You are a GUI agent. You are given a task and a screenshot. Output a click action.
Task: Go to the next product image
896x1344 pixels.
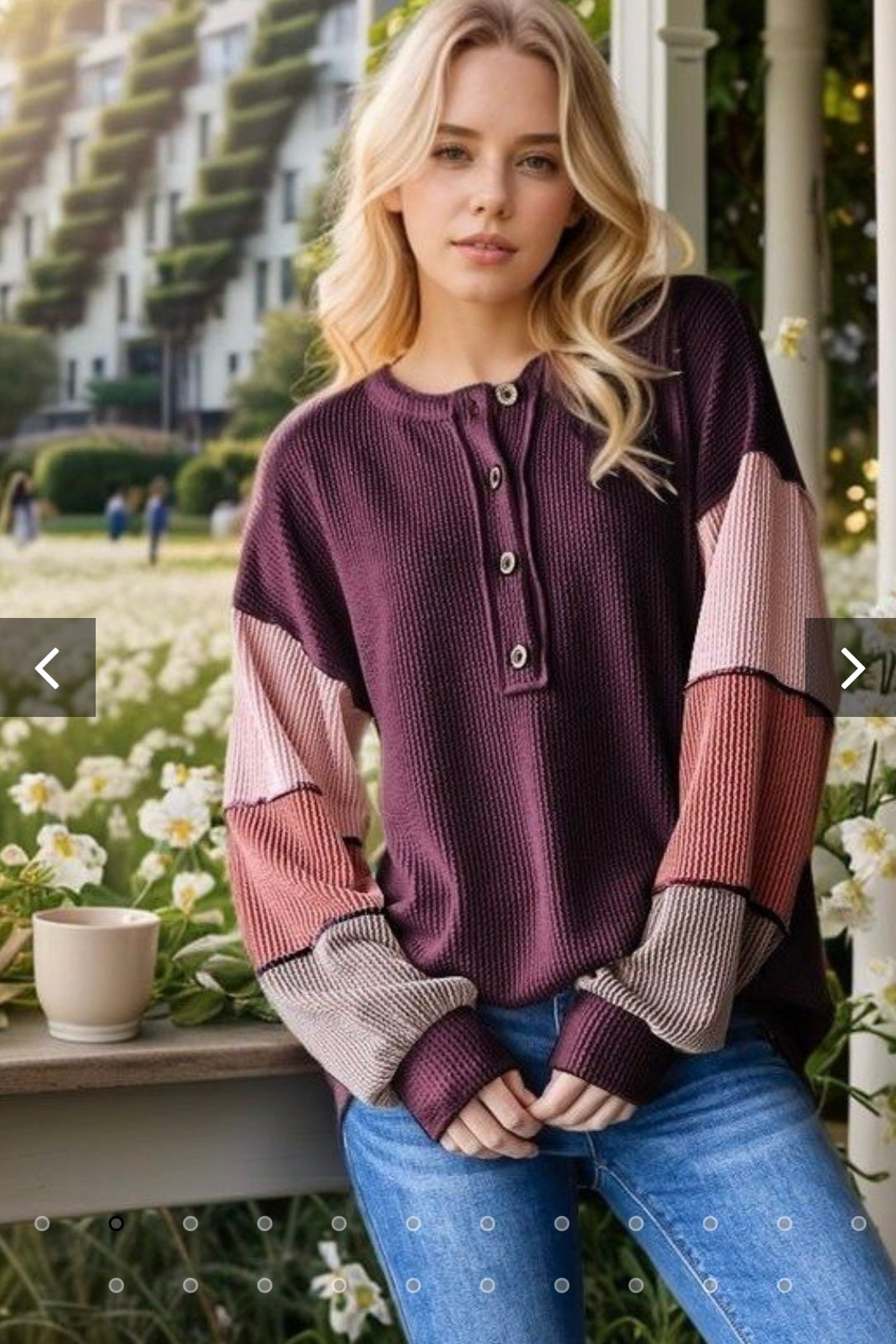pos(851,667)
